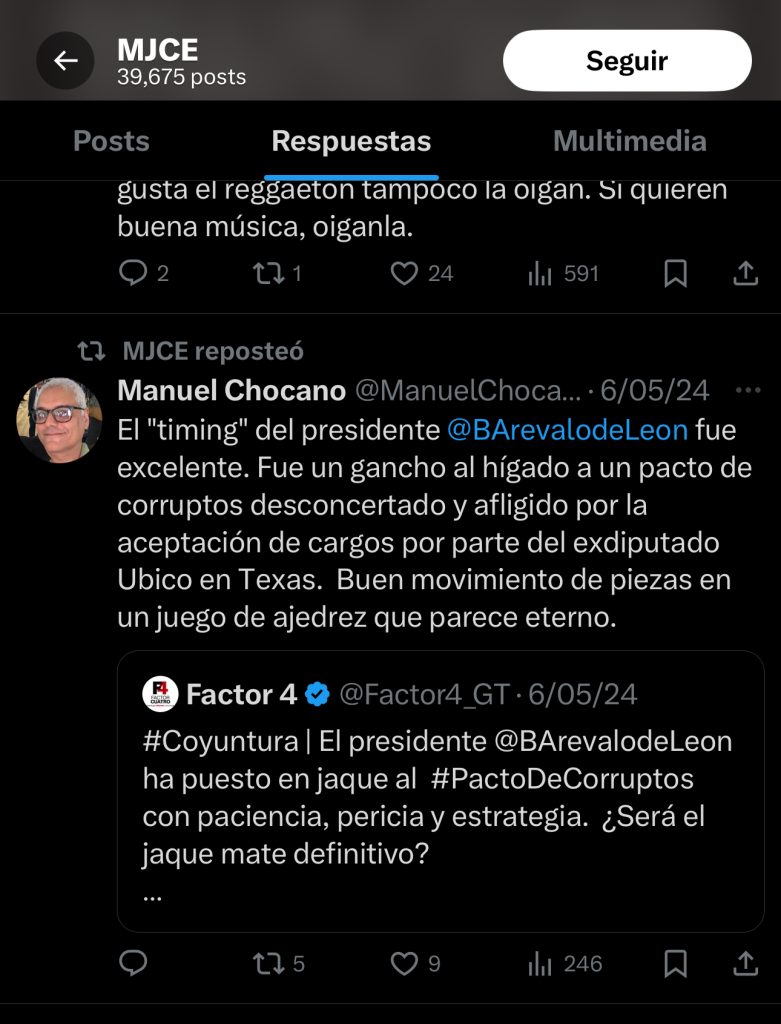Switch to the Posts tab
The width and height of the screenshot is (781, 1024).
(x=111, y=141)
